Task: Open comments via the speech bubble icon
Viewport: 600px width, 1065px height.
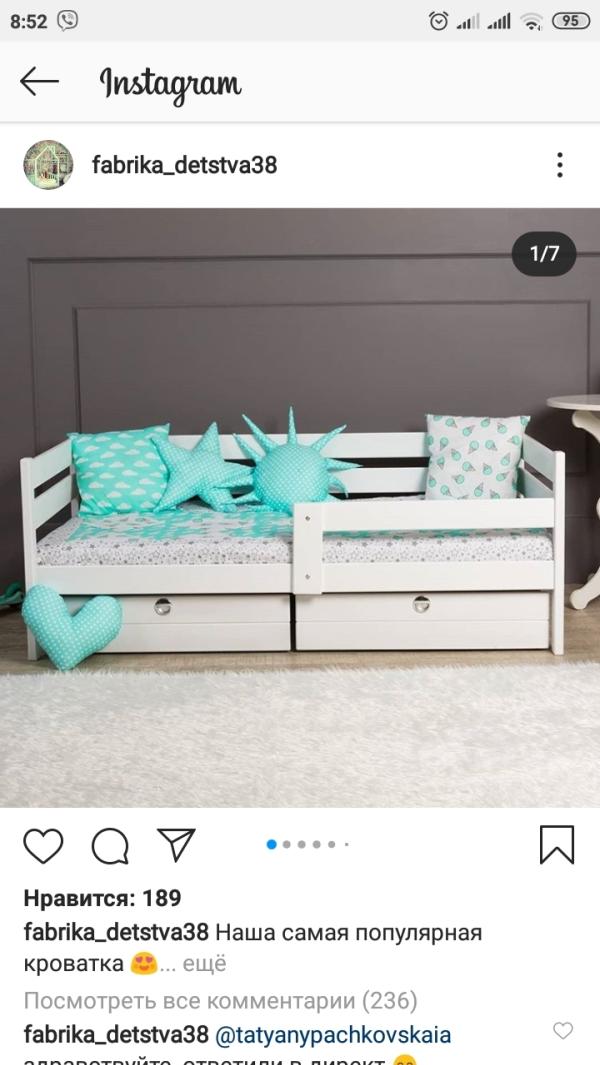Action: coord(110,846)
